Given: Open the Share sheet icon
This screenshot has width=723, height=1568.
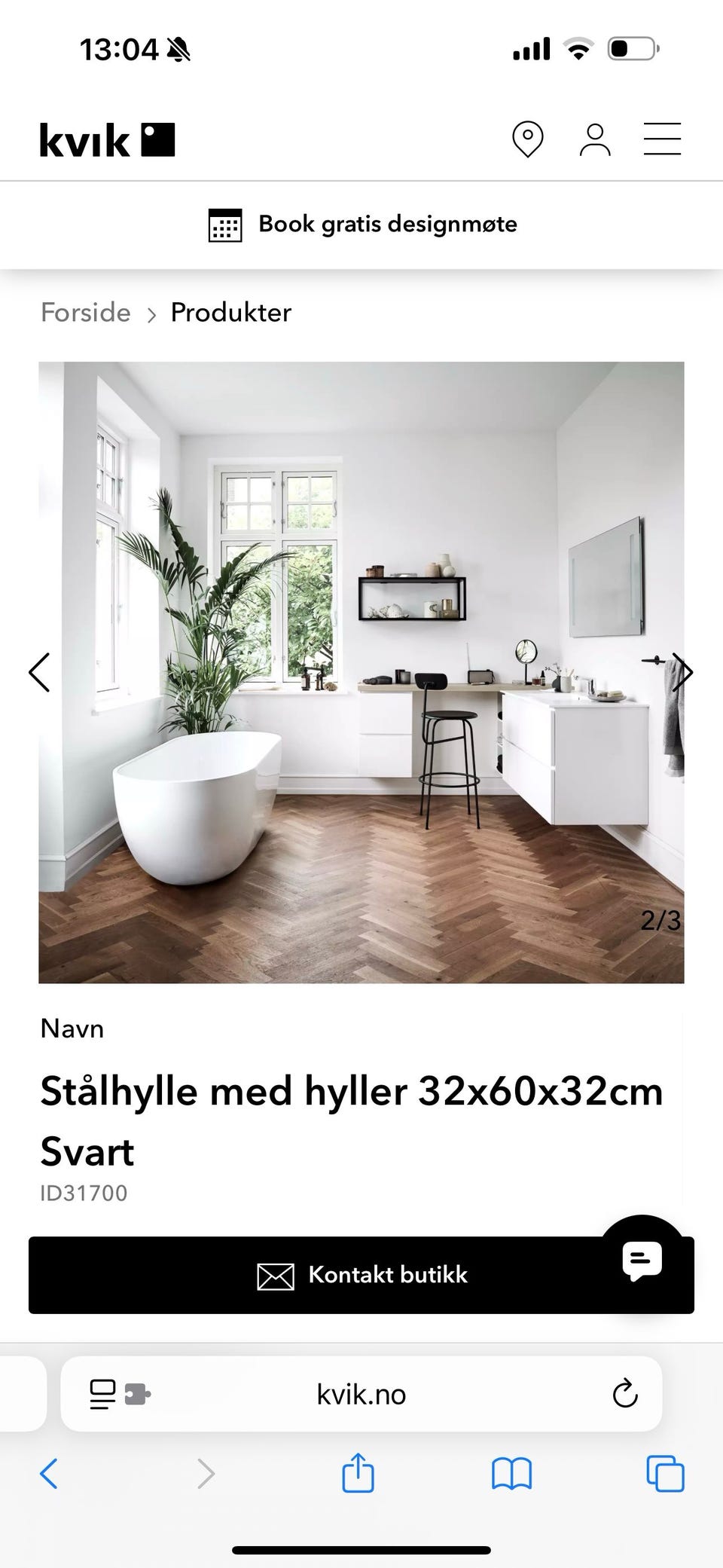Looking at the screenshot, I should [358, 1475].
